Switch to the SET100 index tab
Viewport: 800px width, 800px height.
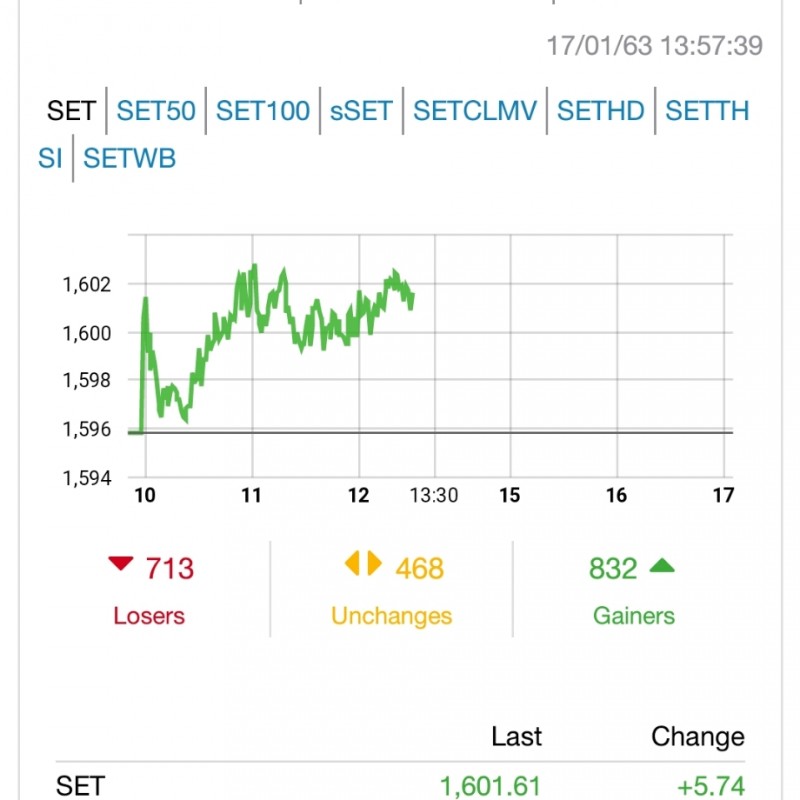point(263,110)
